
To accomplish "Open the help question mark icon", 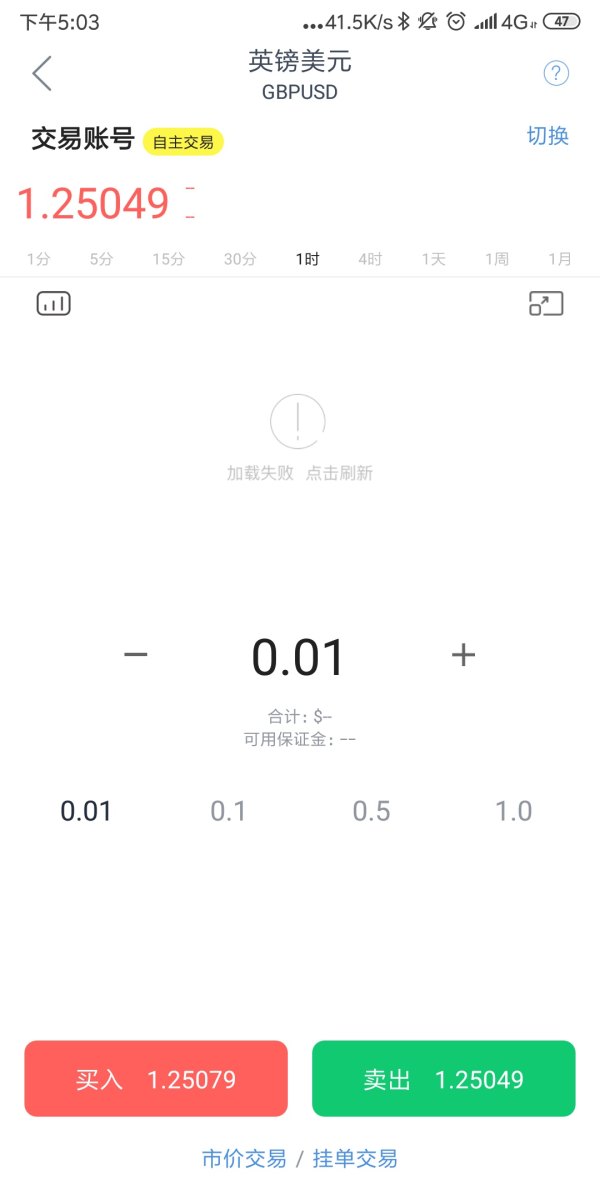I will point(556,74).
